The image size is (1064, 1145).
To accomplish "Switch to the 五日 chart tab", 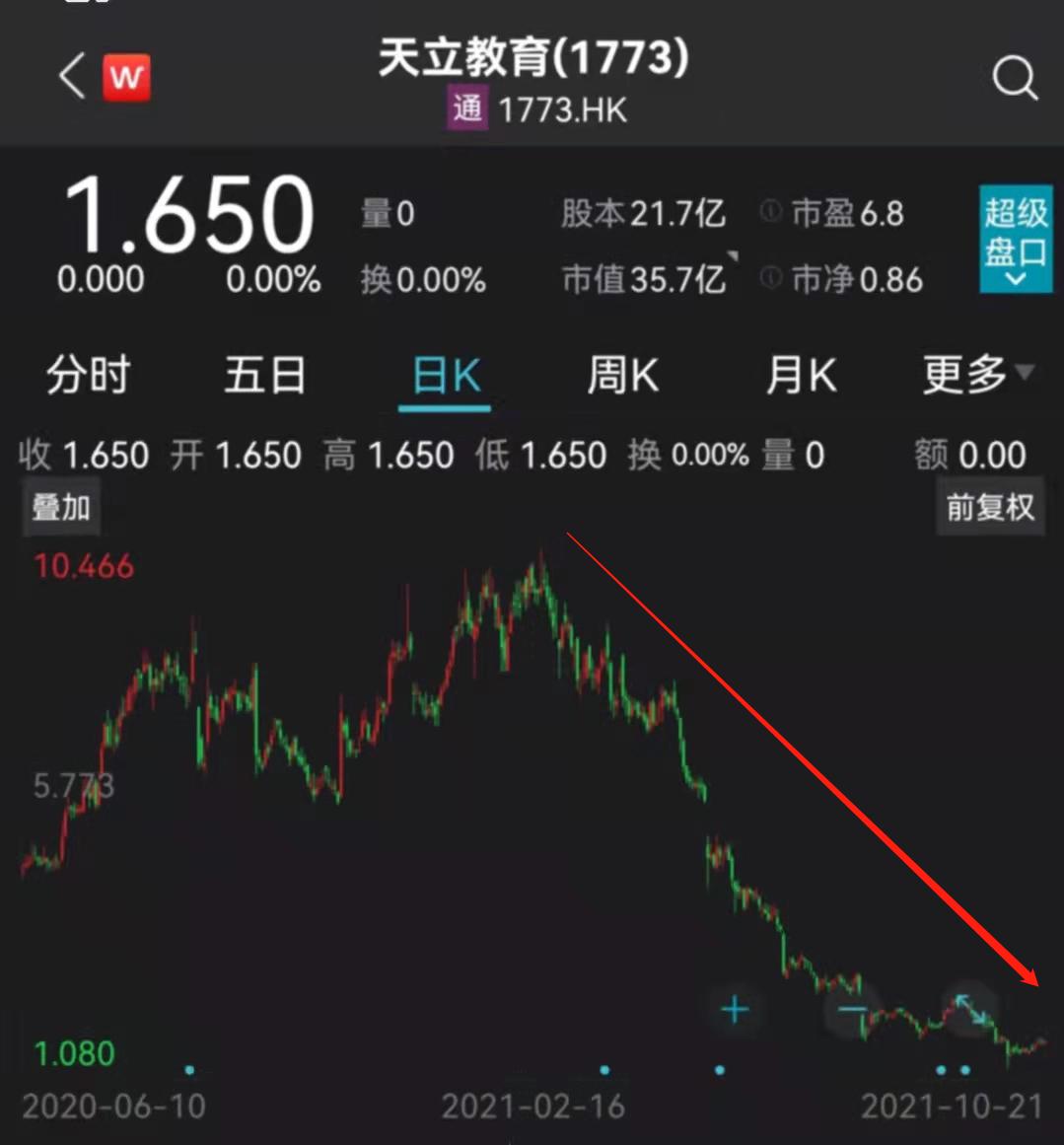I will pyautogui.click(x=265, y=376).
